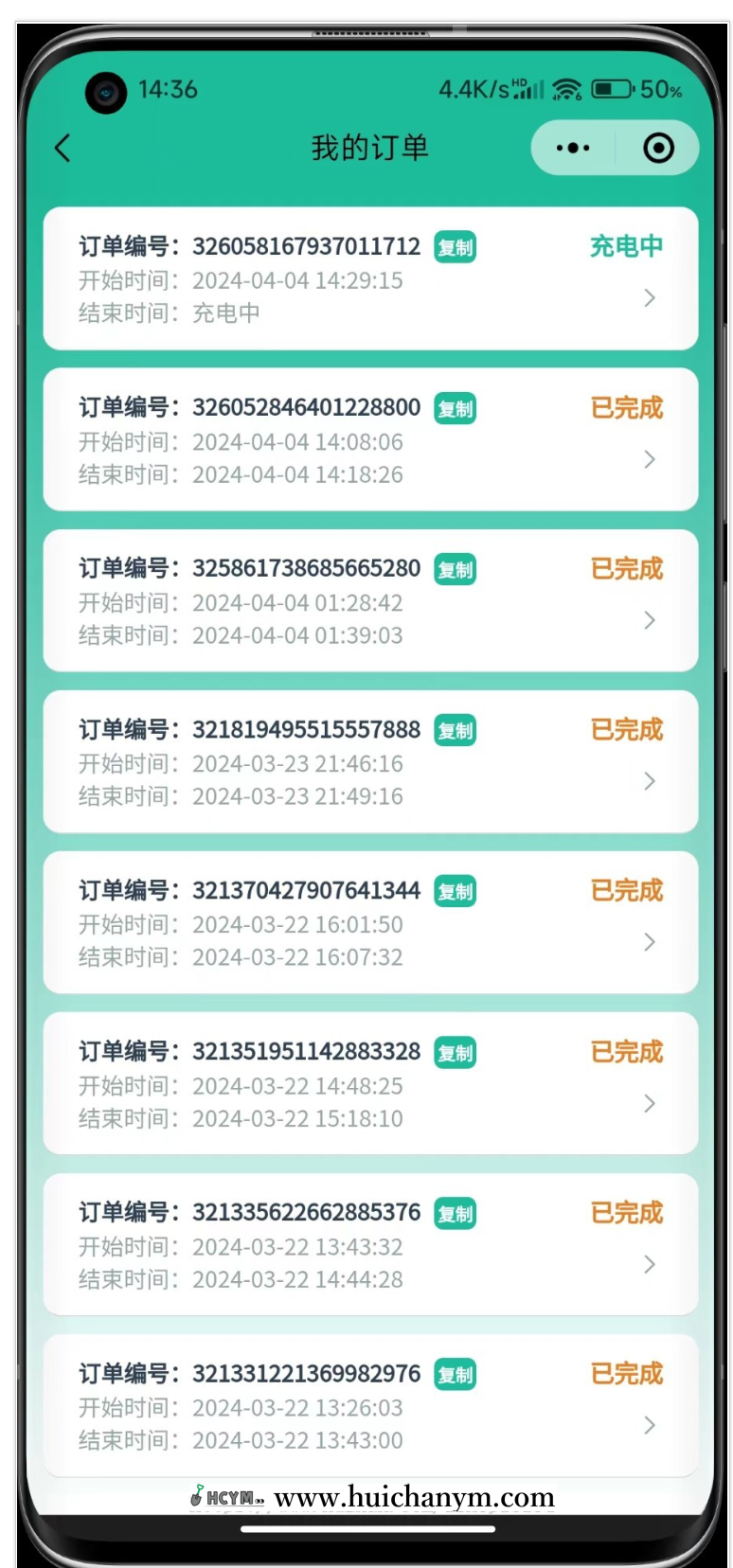Tap the Wi-Fi icon in status bar
733x1568 pixels.
point(565,89)
